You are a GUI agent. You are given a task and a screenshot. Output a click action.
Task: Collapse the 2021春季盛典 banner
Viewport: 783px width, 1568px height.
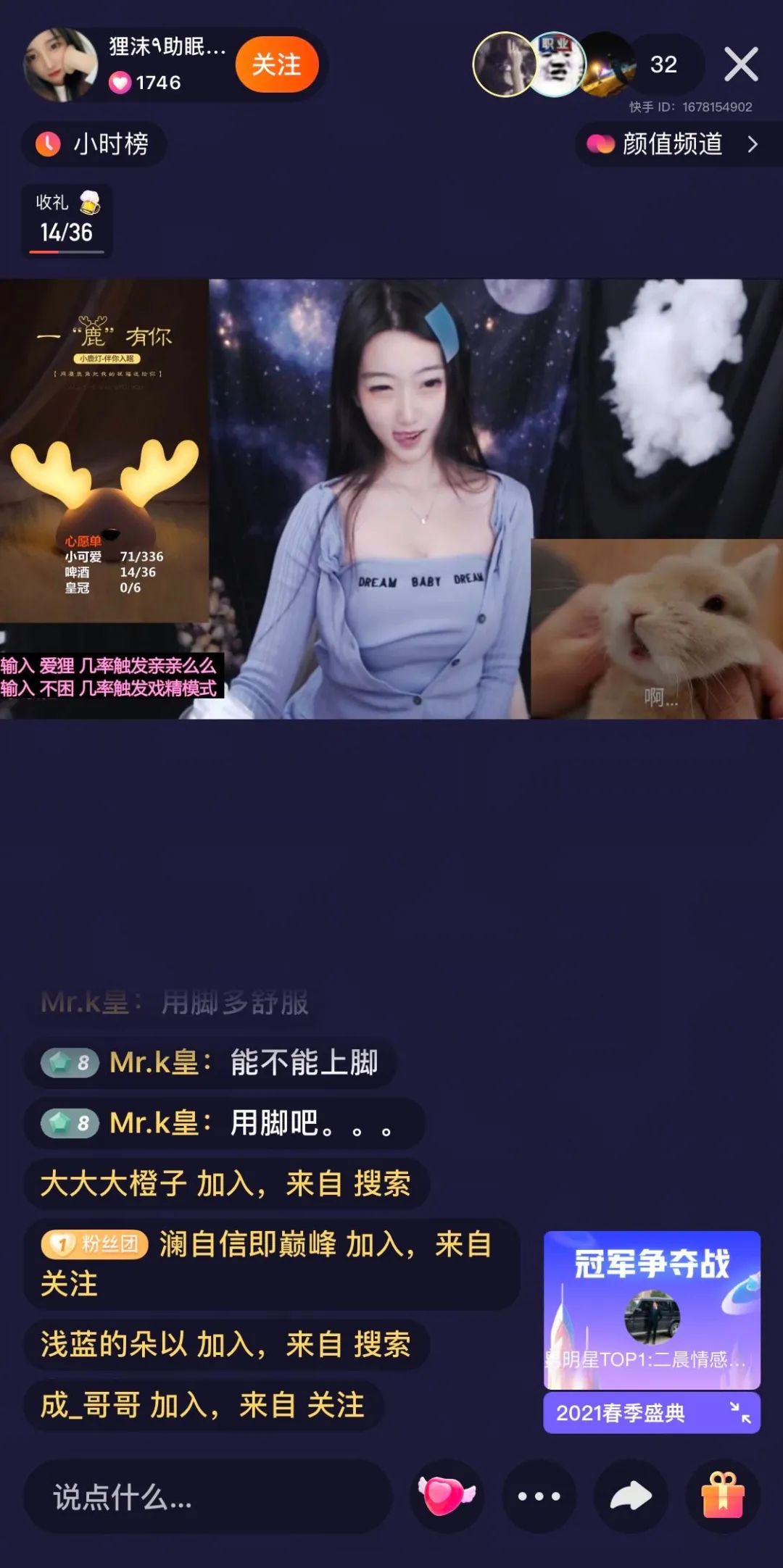740,1412
